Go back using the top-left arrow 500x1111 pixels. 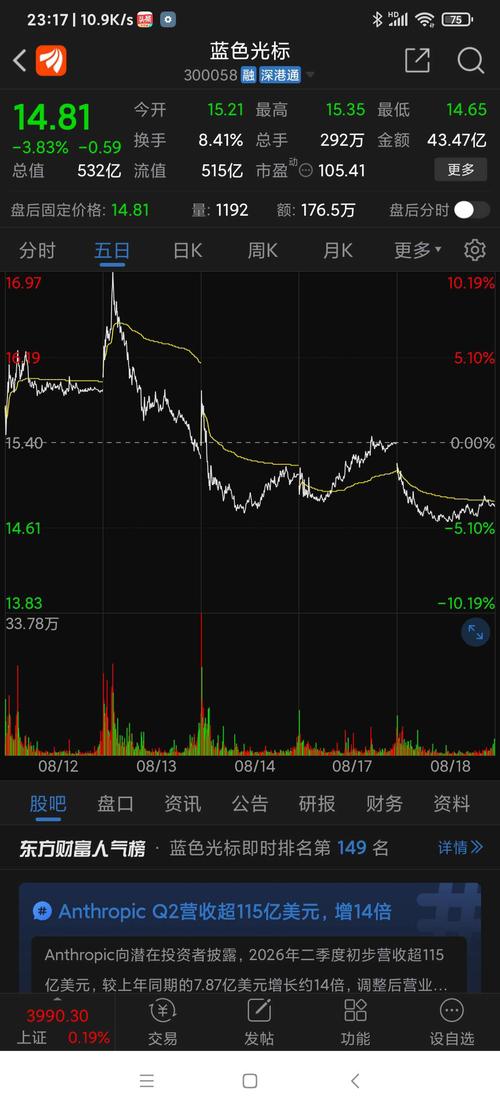point(19,61)
